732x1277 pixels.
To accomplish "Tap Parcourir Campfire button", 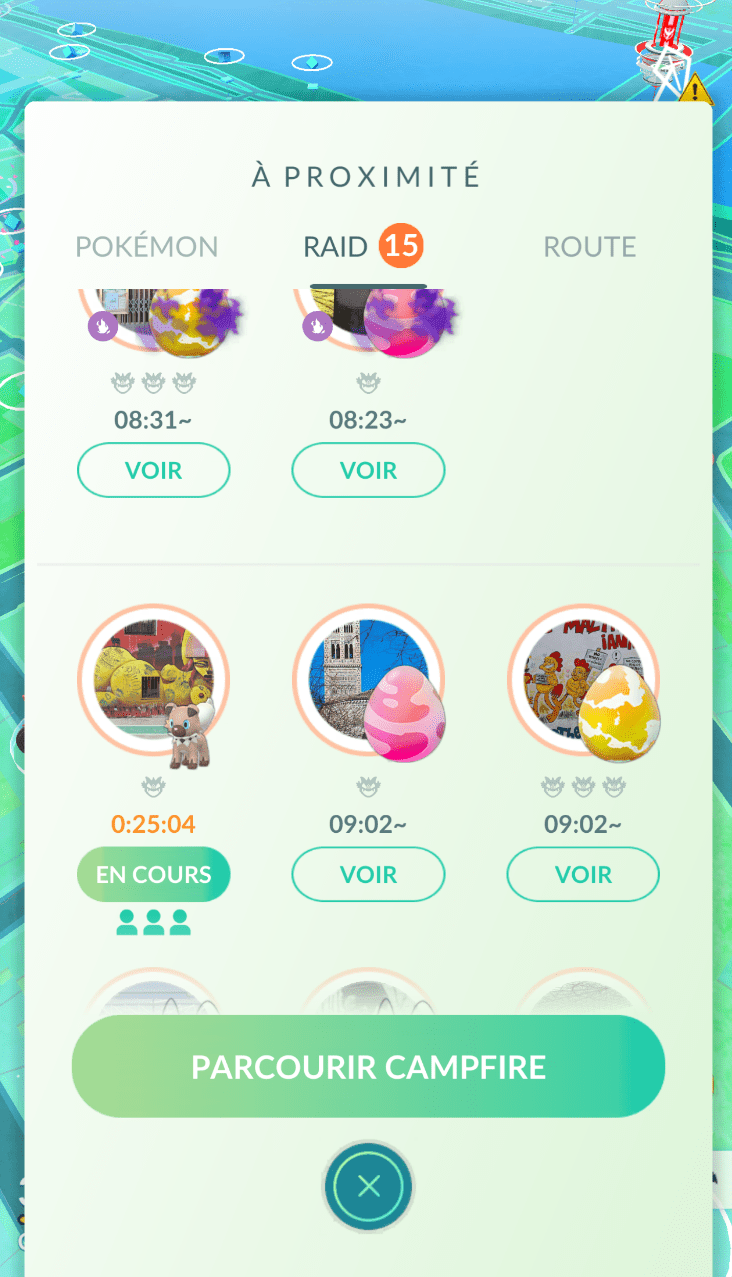I will [x=368, y=1066].
